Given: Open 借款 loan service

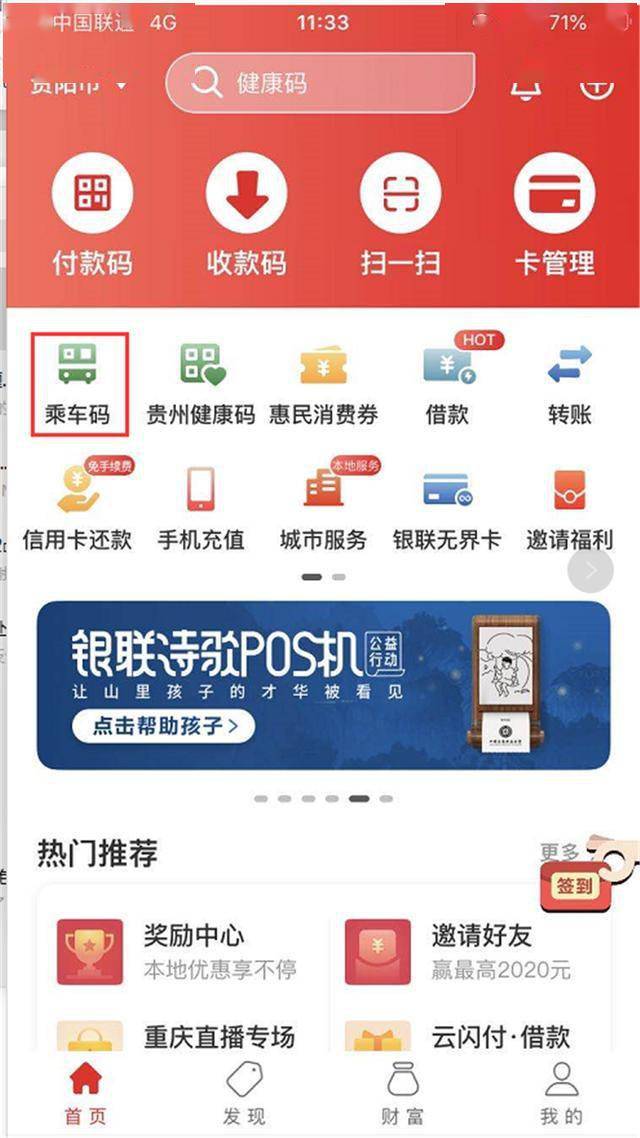Looking at the screenshot, I should pos(447,383).
